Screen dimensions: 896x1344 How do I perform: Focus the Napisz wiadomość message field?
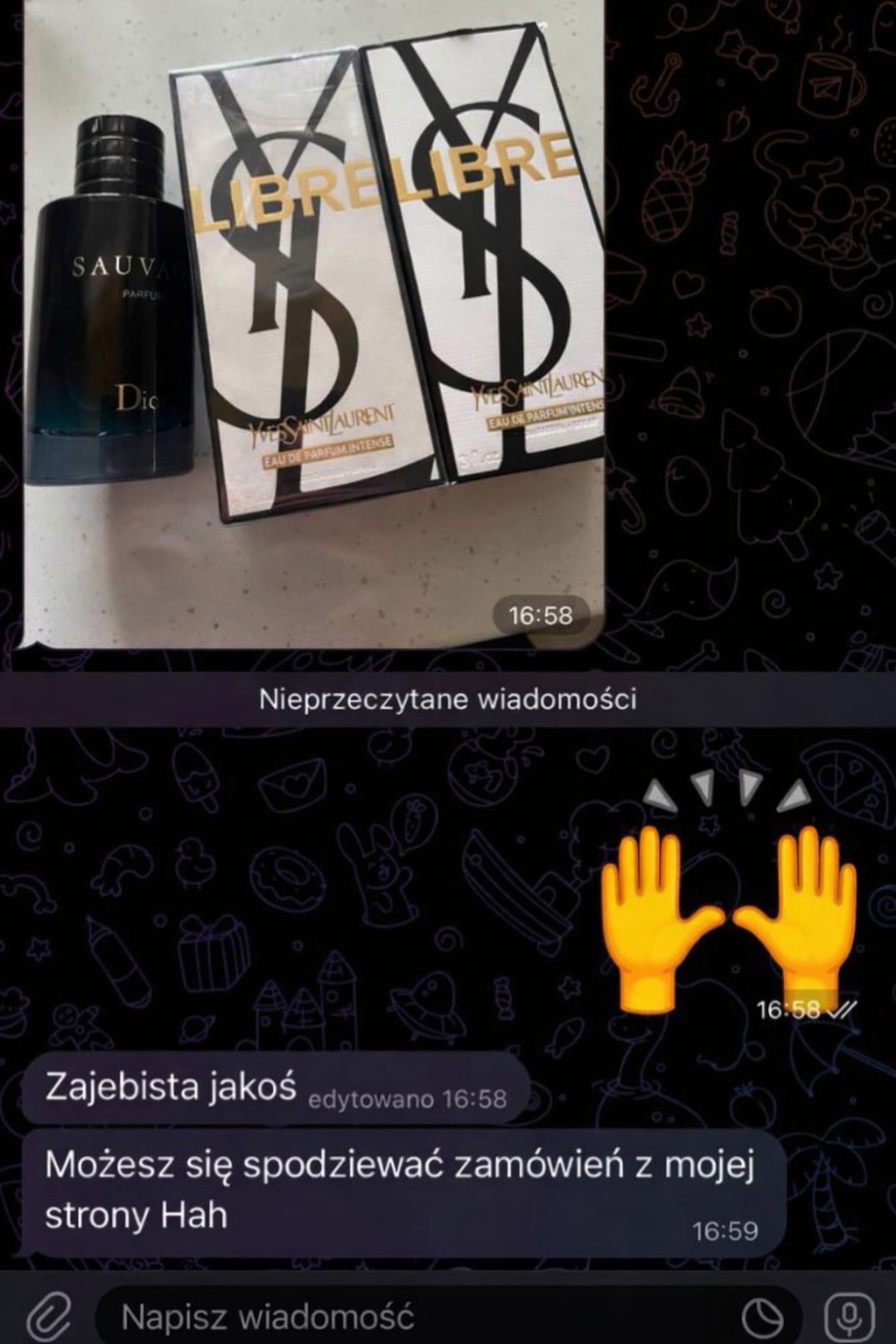[x=394, y=1317]
